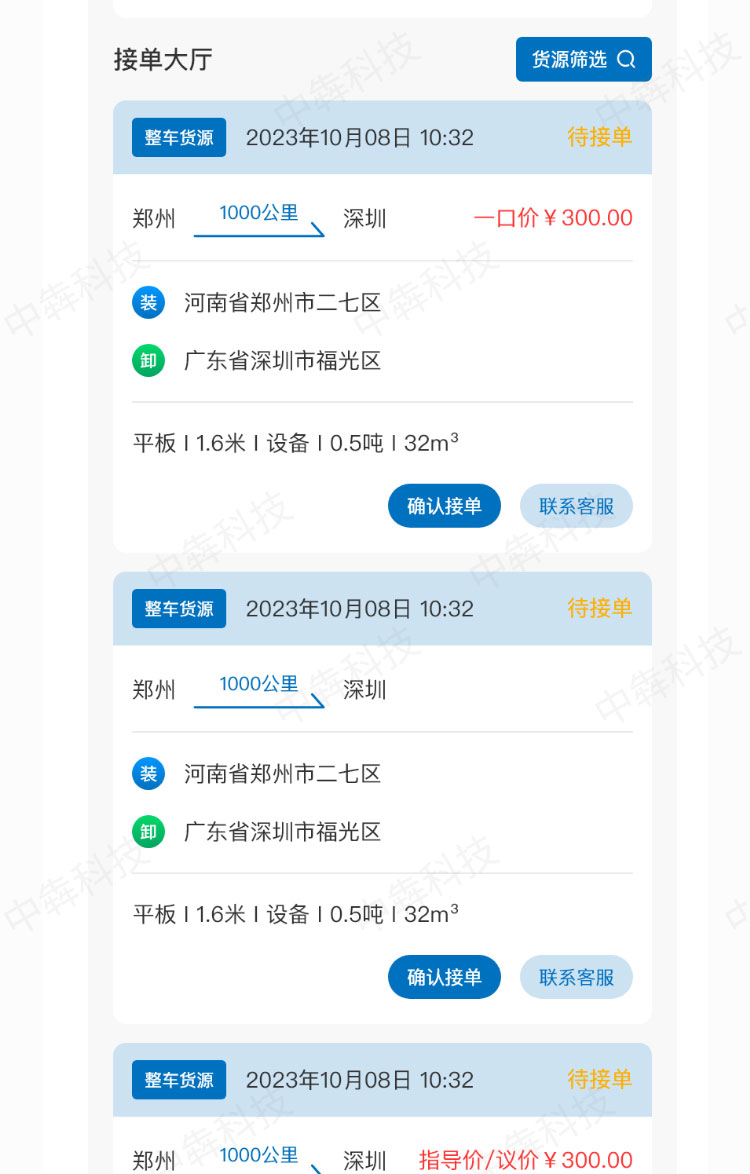750x1174 pixels.
Task: Tap 联系客服 on the order without a price
Action: tap(576, 977)
